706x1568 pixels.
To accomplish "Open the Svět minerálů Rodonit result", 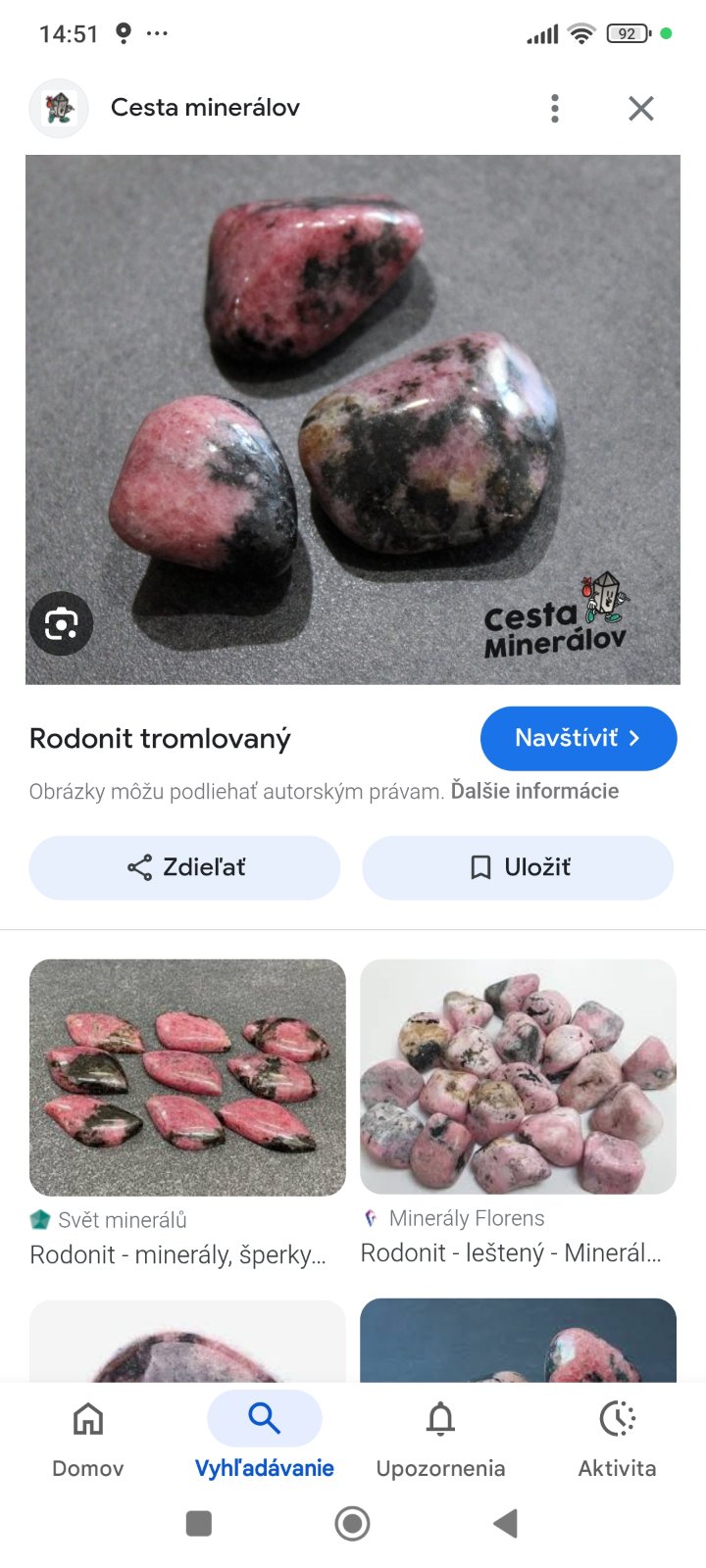I will [x=187, y=1078].
